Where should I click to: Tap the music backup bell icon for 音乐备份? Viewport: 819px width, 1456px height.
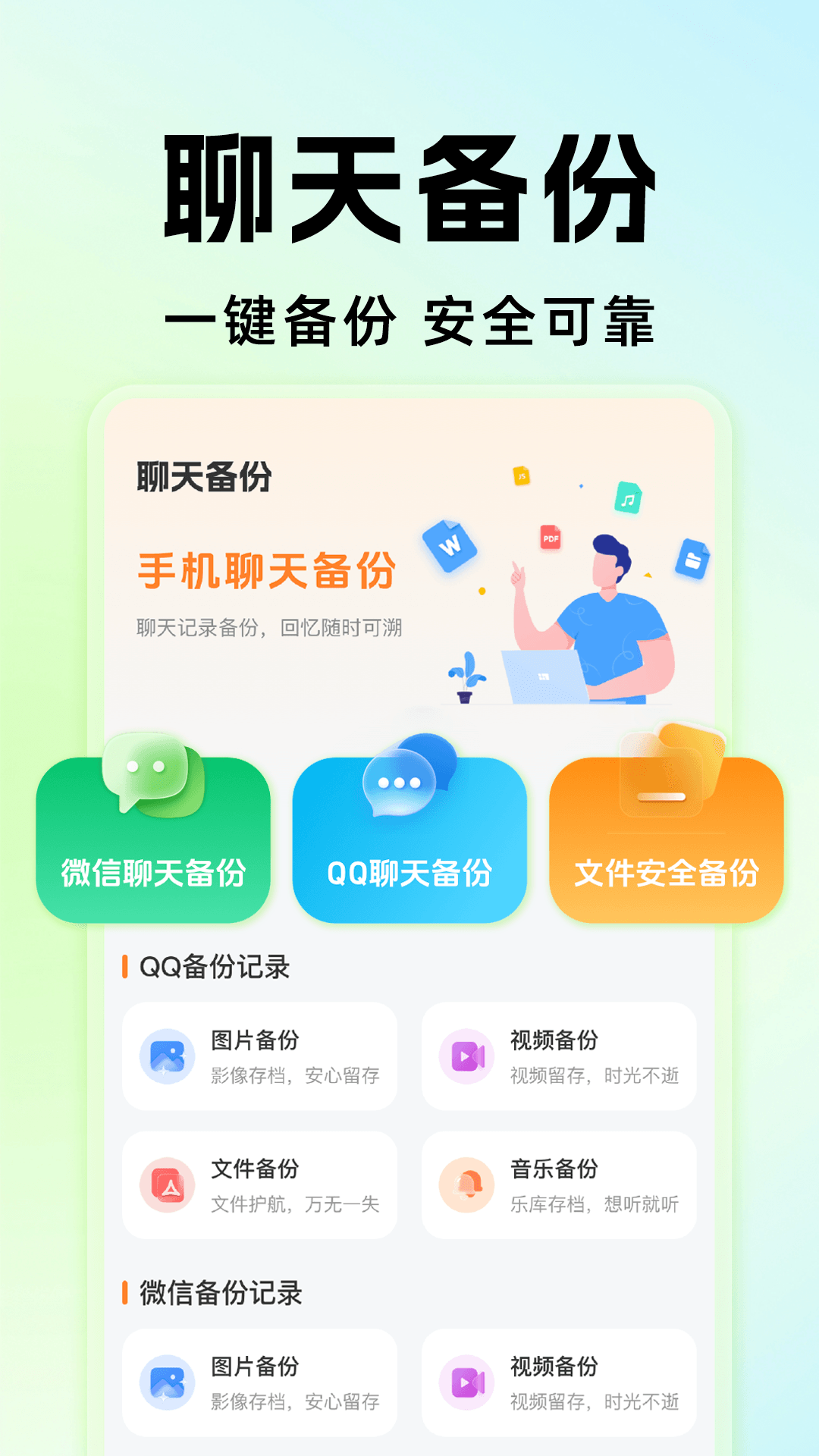coord(468,1183)
